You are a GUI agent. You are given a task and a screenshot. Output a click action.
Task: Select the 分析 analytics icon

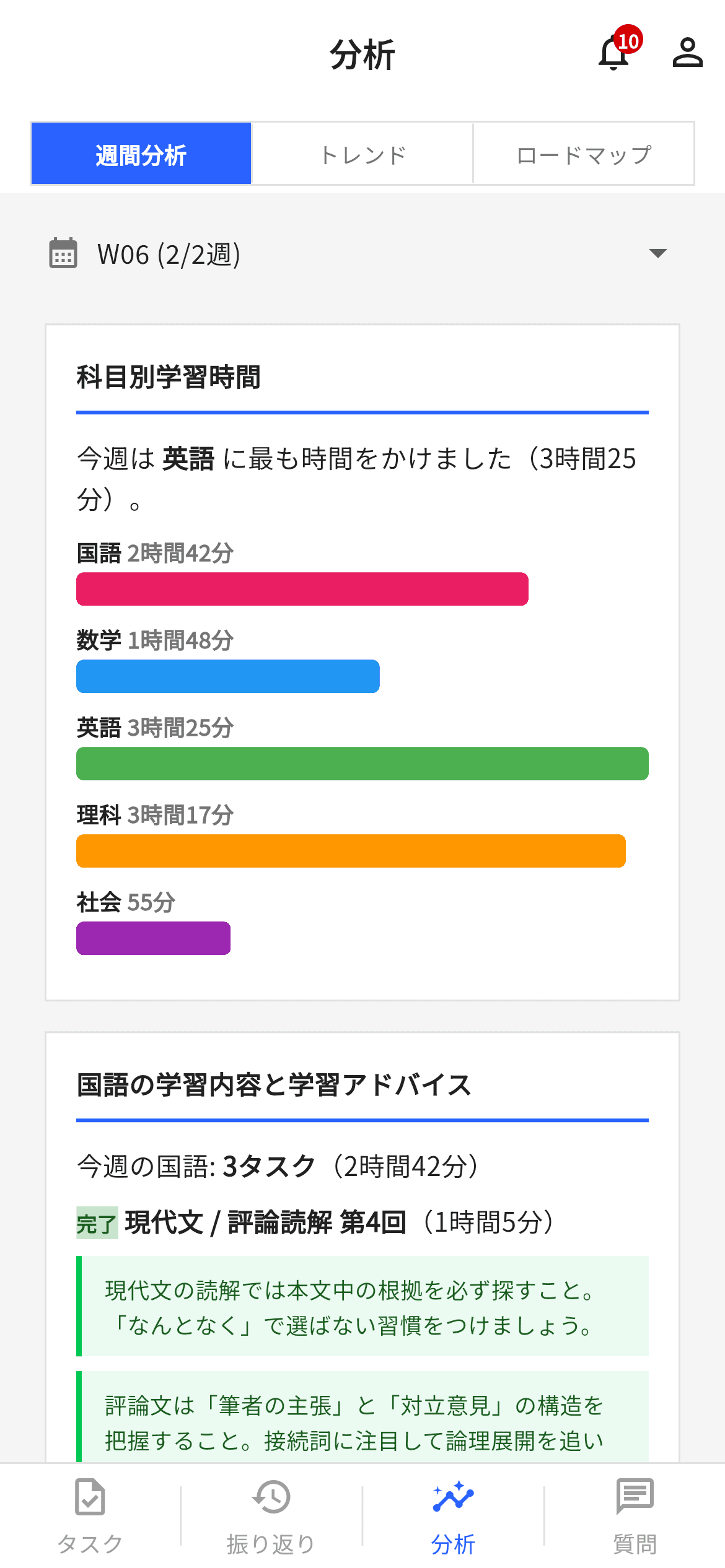pos(452,1499)
